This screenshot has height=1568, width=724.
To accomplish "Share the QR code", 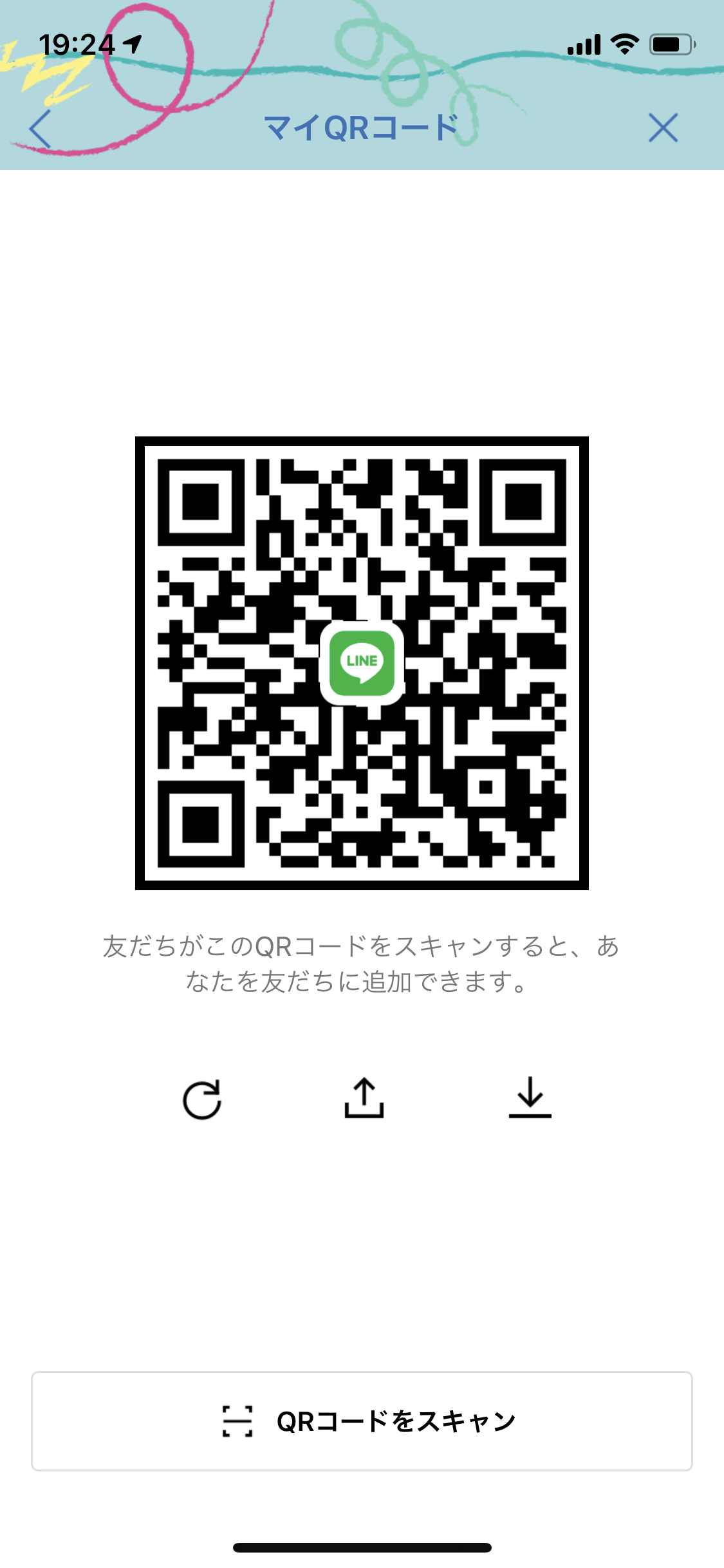I will click(364, 1097).
